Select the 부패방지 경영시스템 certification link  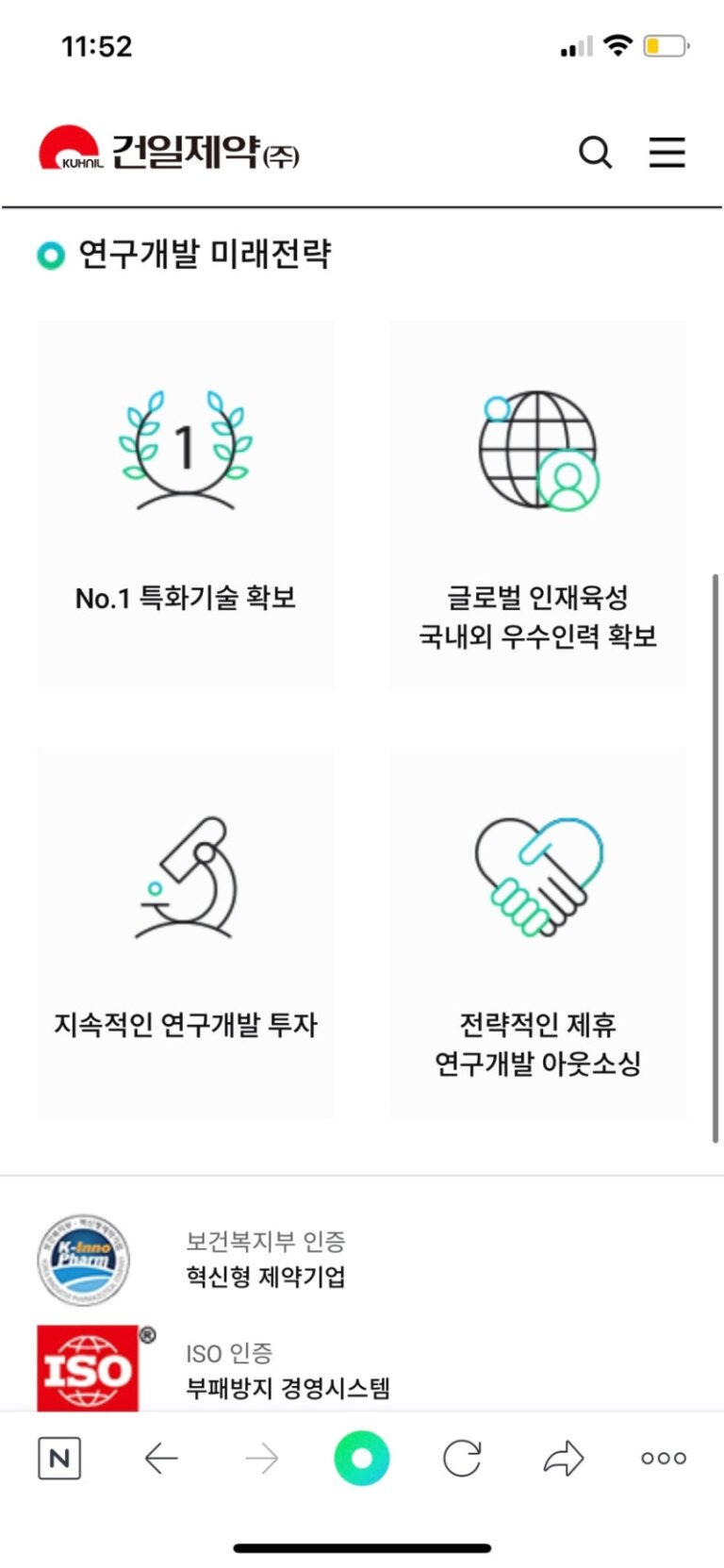[288, 1386]
